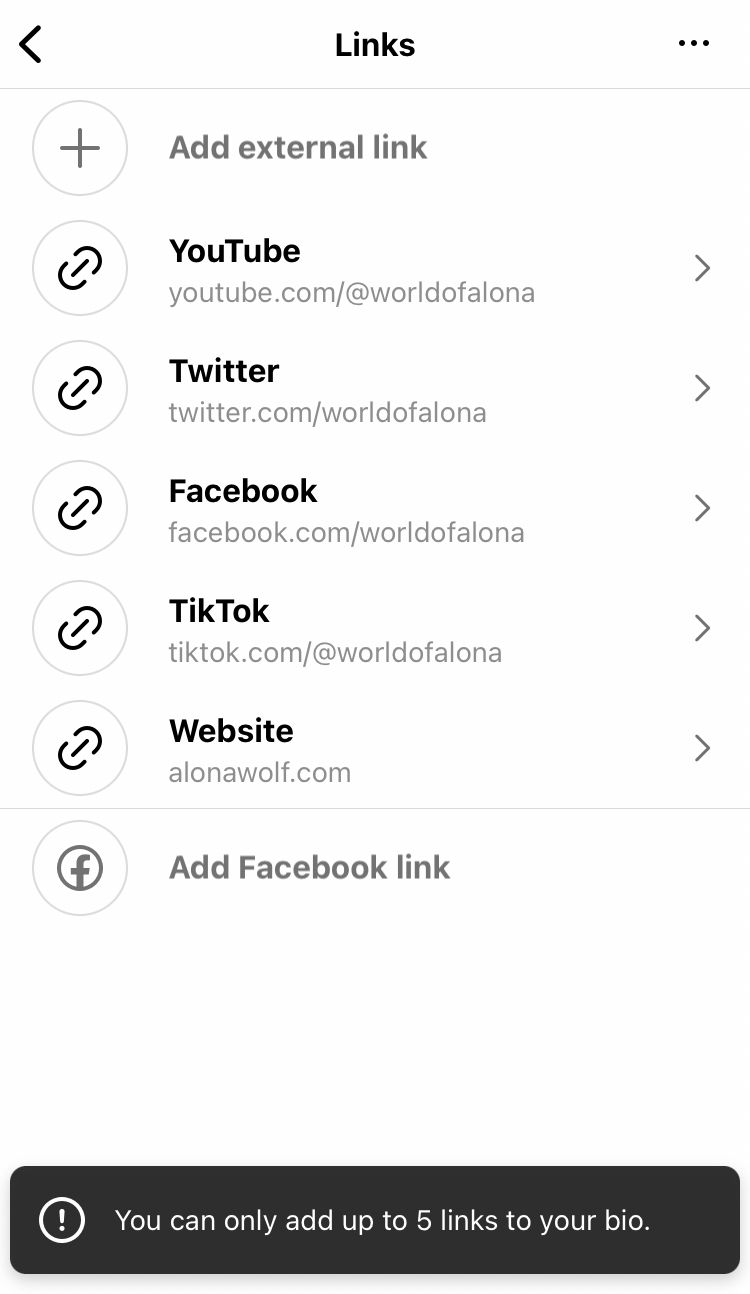
Task: Open the Website alonawolf.com link
Action: click(375, 748)
